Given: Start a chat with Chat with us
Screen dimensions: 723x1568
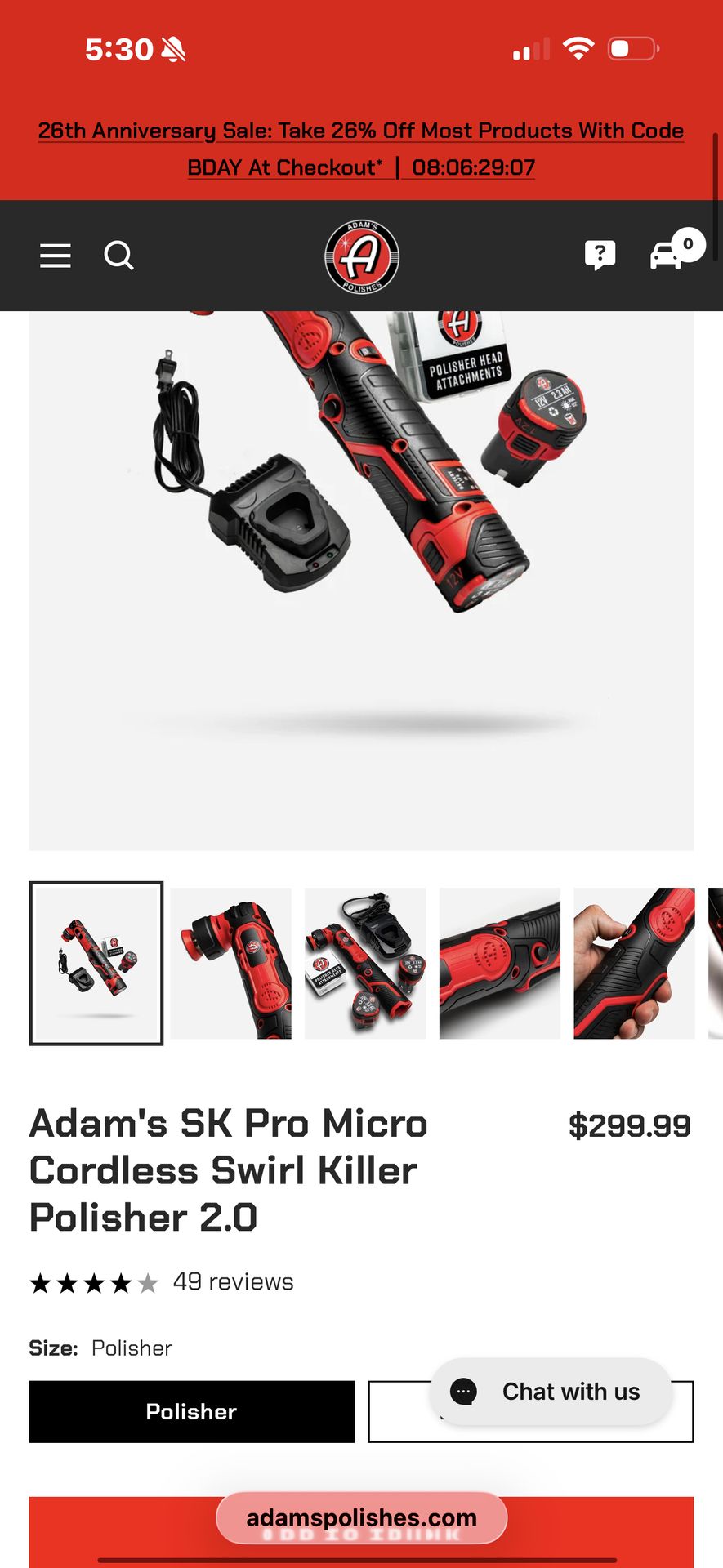Looking at the screenshot, I should tap(551, 1392).
